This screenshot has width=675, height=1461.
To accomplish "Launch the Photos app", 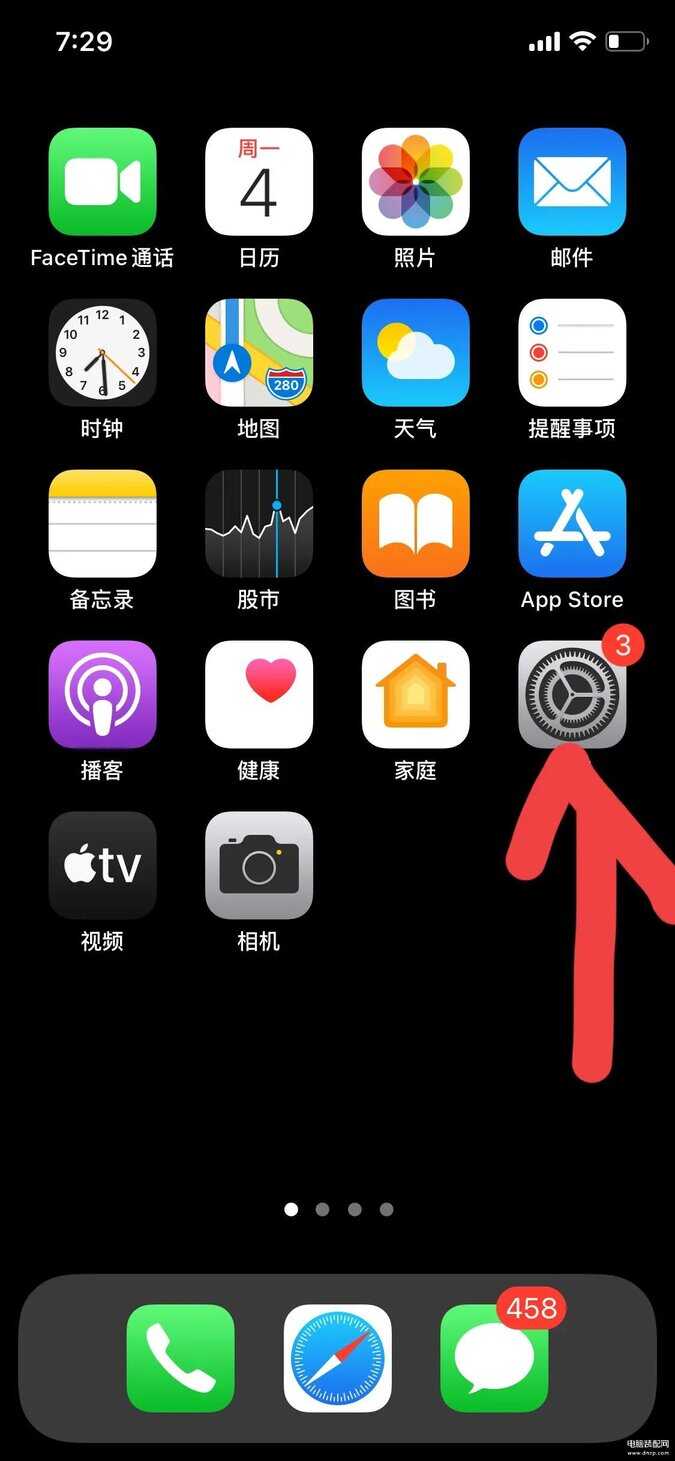I will tap(415, 182).
